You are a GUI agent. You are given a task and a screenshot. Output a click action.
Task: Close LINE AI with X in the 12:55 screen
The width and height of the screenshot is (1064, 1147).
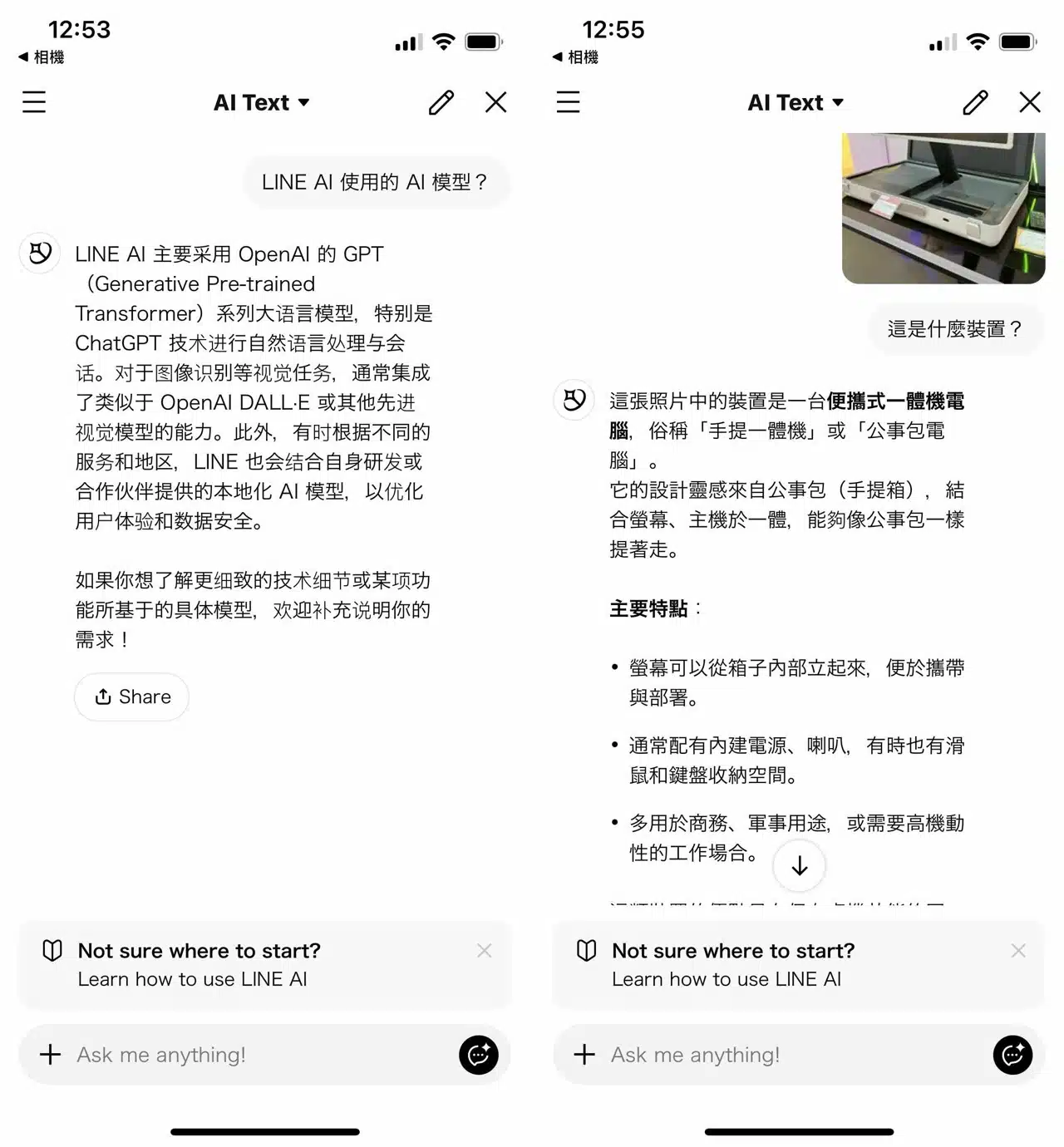[1029, 102]
